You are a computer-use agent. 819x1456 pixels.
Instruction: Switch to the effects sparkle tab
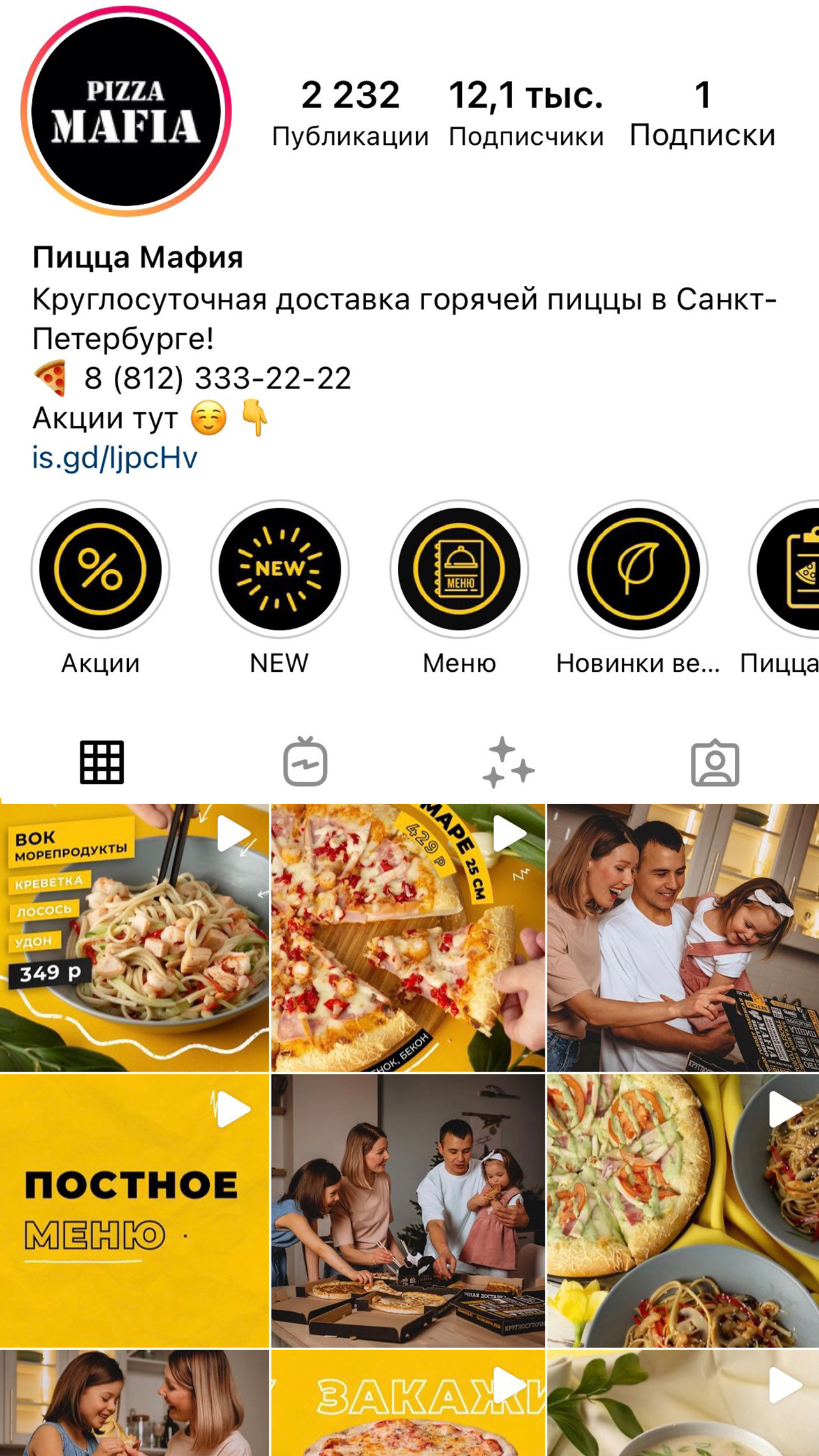(x=508, y=762)
